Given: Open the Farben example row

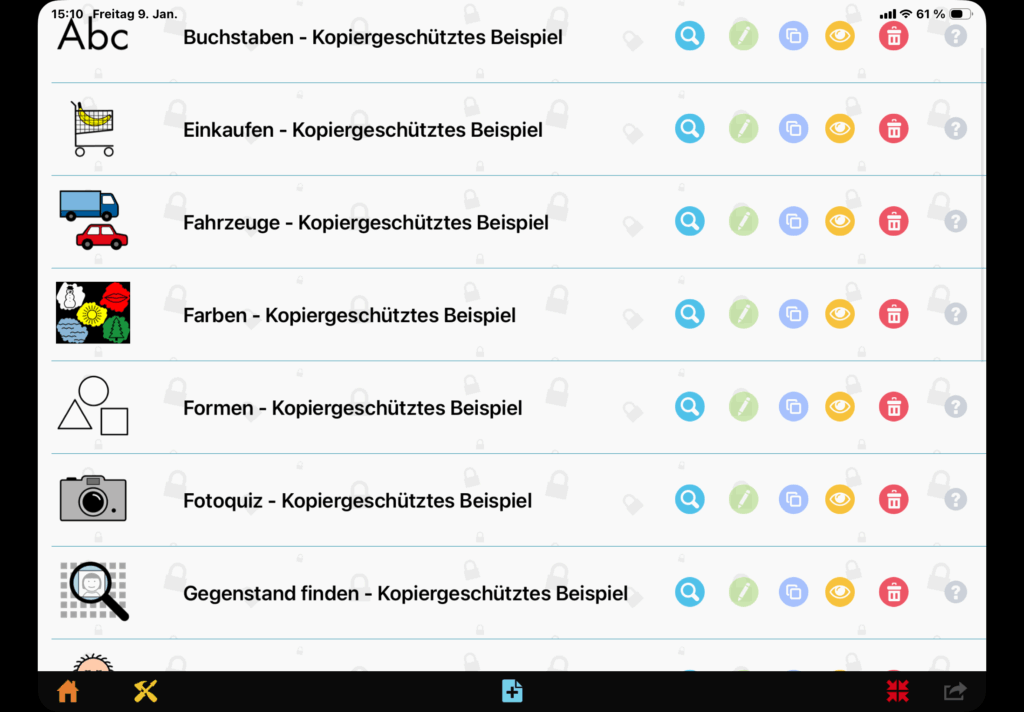Looking at the screenshot, I should click(x=349, y=316).
